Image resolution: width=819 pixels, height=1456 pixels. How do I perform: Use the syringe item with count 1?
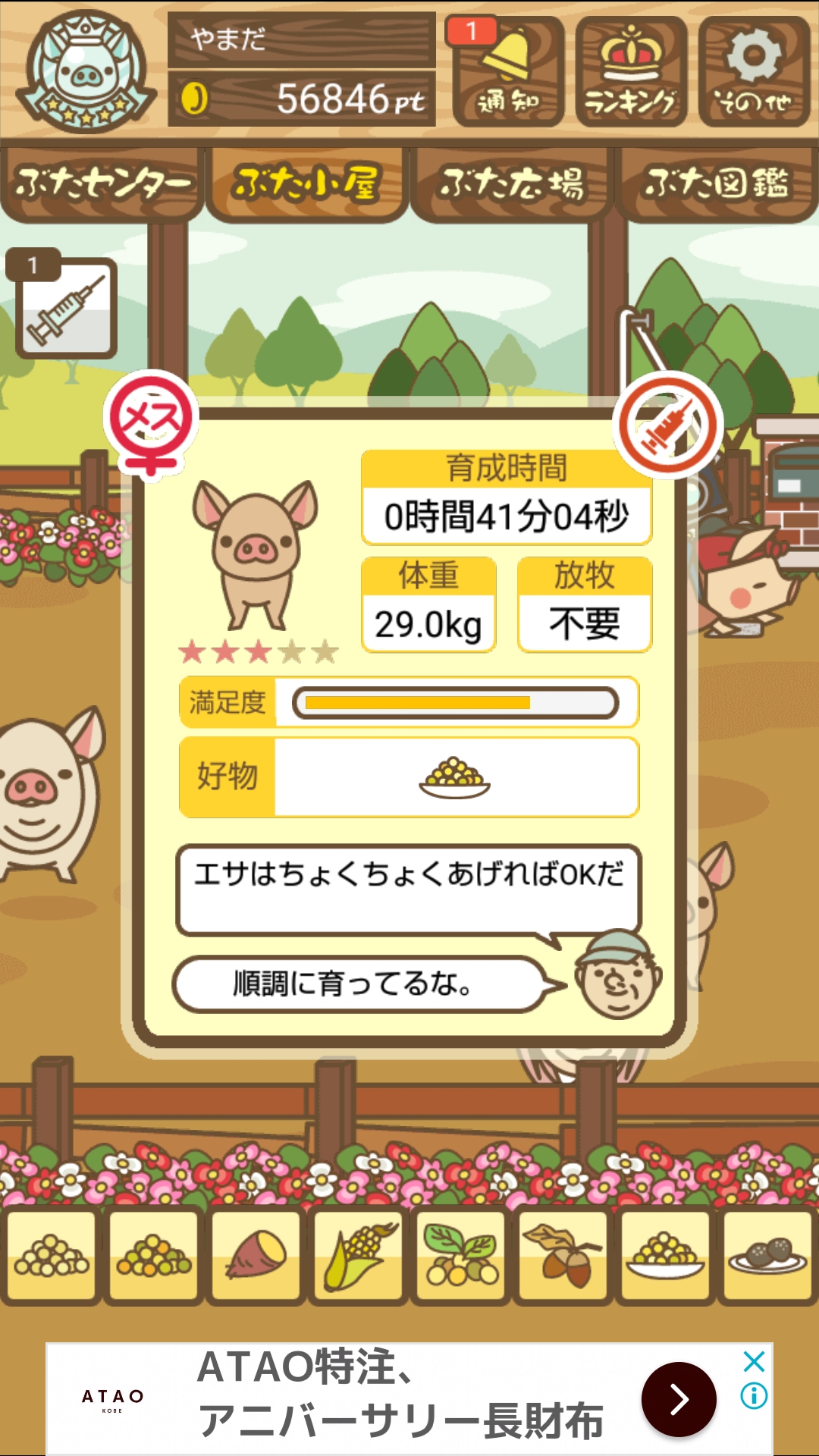click(67, 308)
